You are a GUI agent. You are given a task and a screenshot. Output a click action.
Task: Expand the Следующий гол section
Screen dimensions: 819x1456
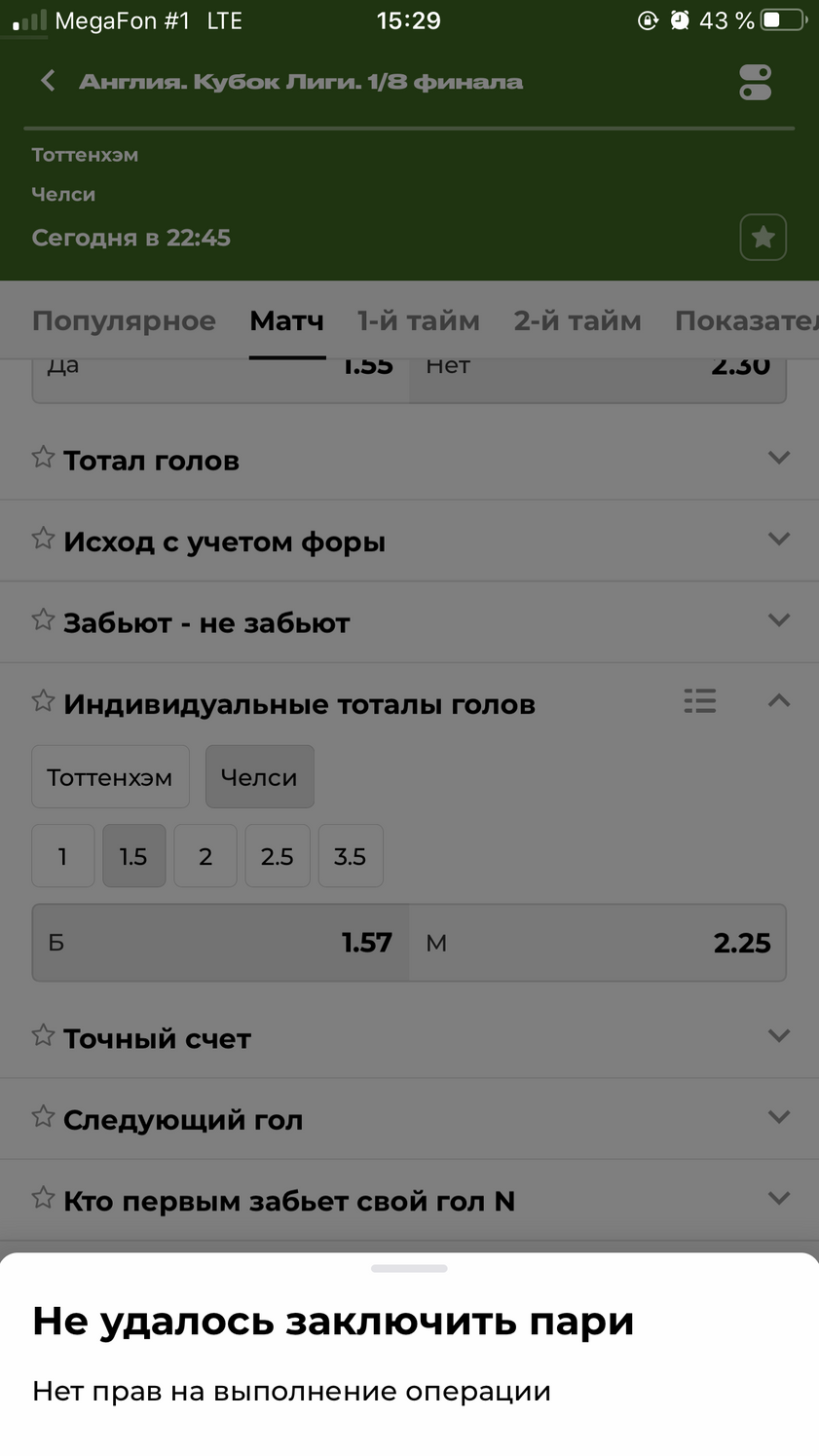click(409, 1119)
